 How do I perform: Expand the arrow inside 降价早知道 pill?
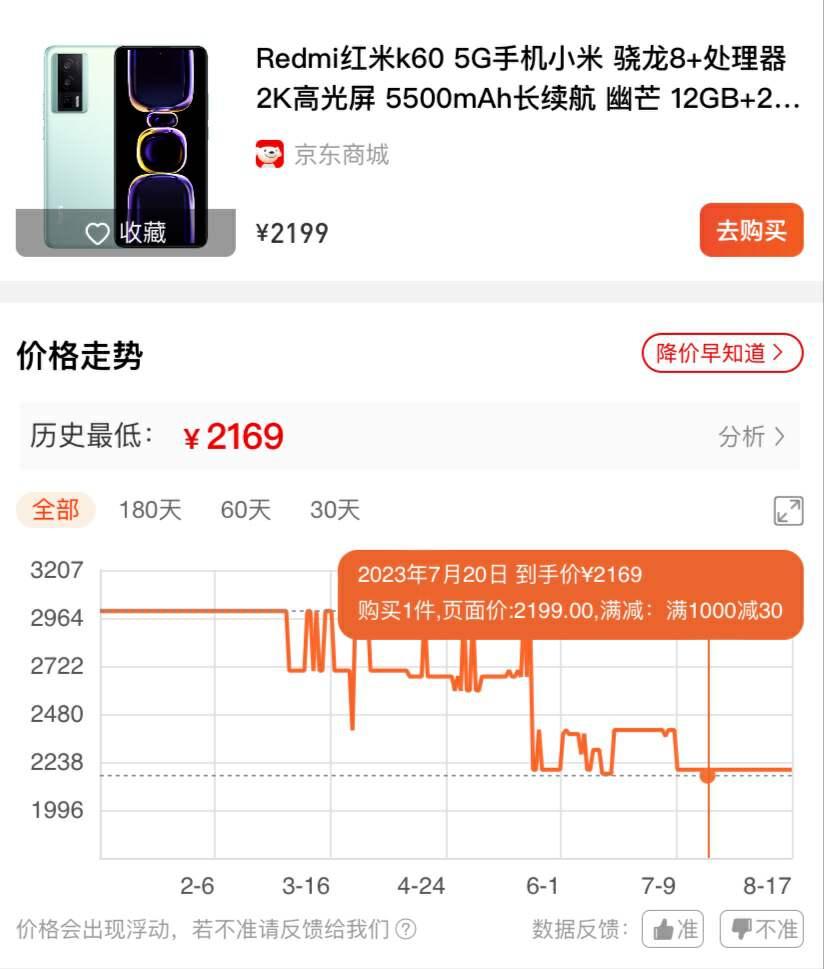(x=778, y=353)
